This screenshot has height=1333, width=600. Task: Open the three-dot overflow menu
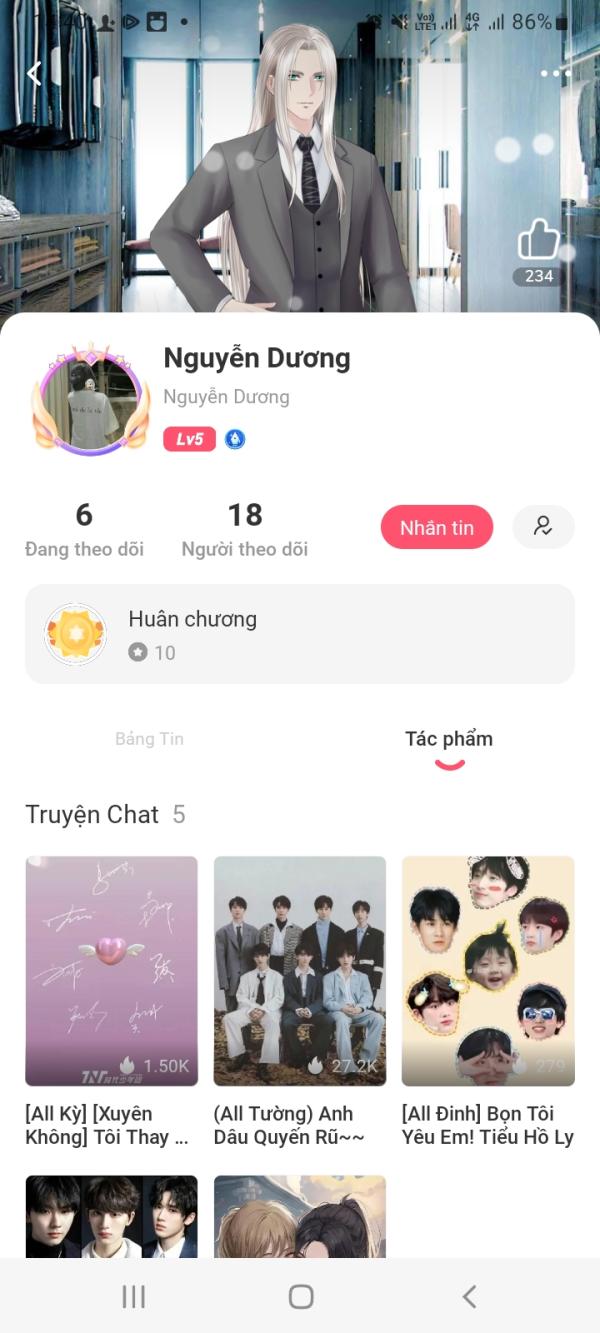click(555, 73)
